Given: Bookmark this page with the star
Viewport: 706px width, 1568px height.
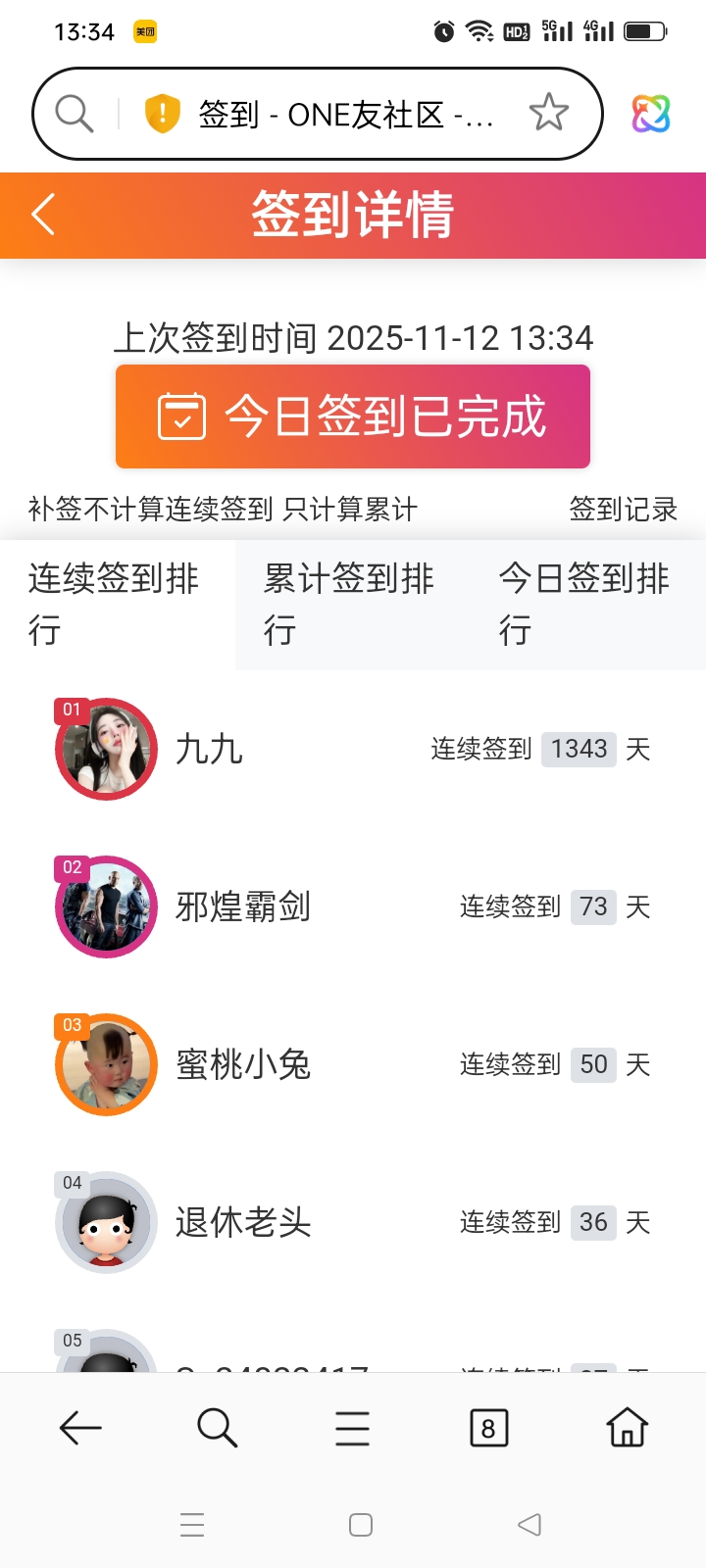Looking at the screenshot, I should [x=548, y=114].
